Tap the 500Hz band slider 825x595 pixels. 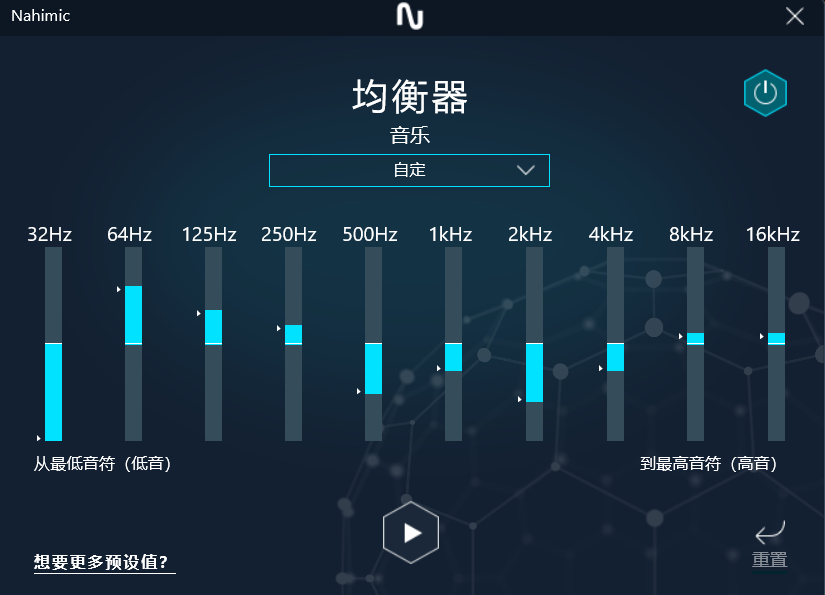tap(373, 343)
